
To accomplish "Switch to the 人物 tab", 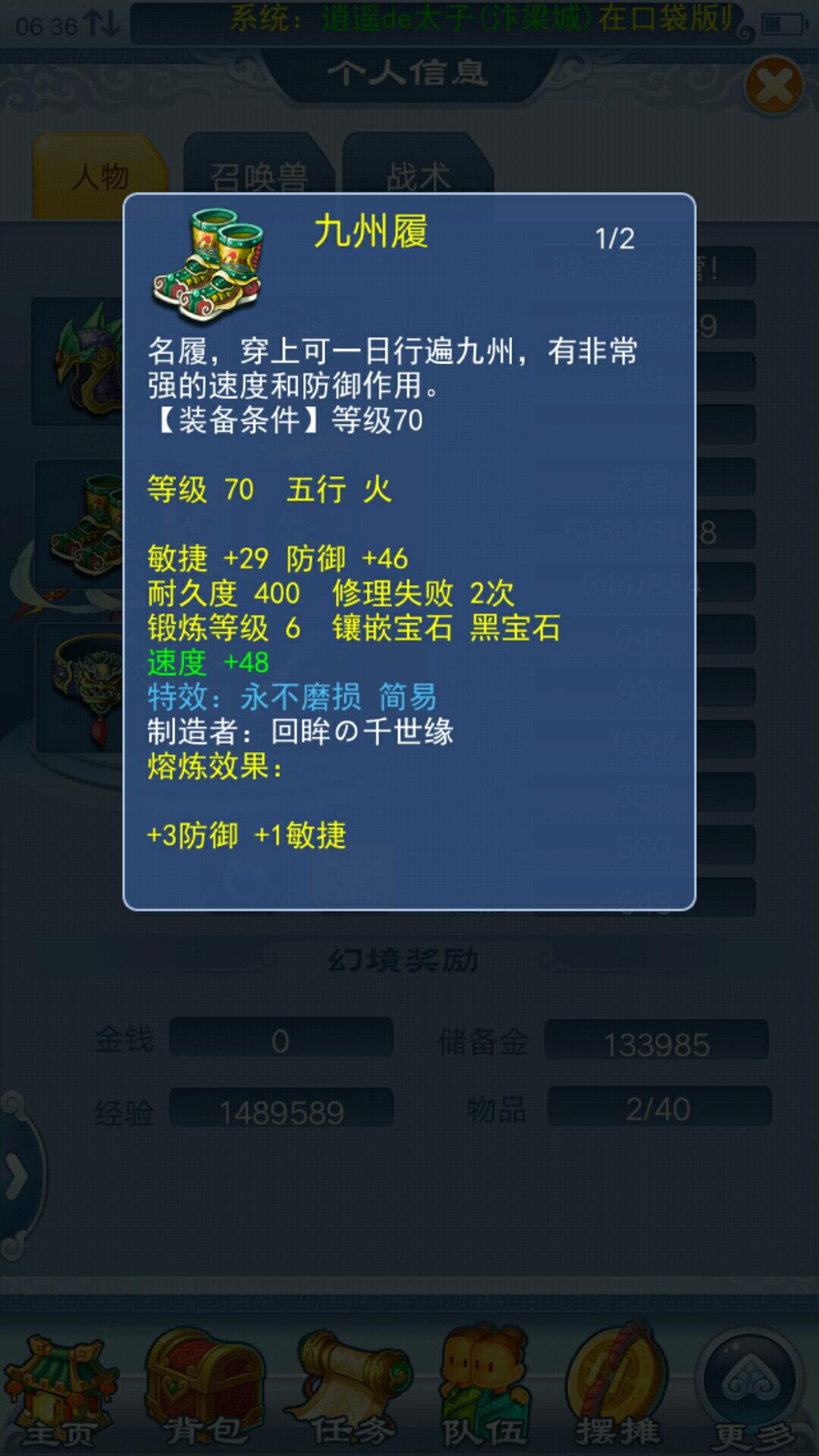I will point(99,176).
